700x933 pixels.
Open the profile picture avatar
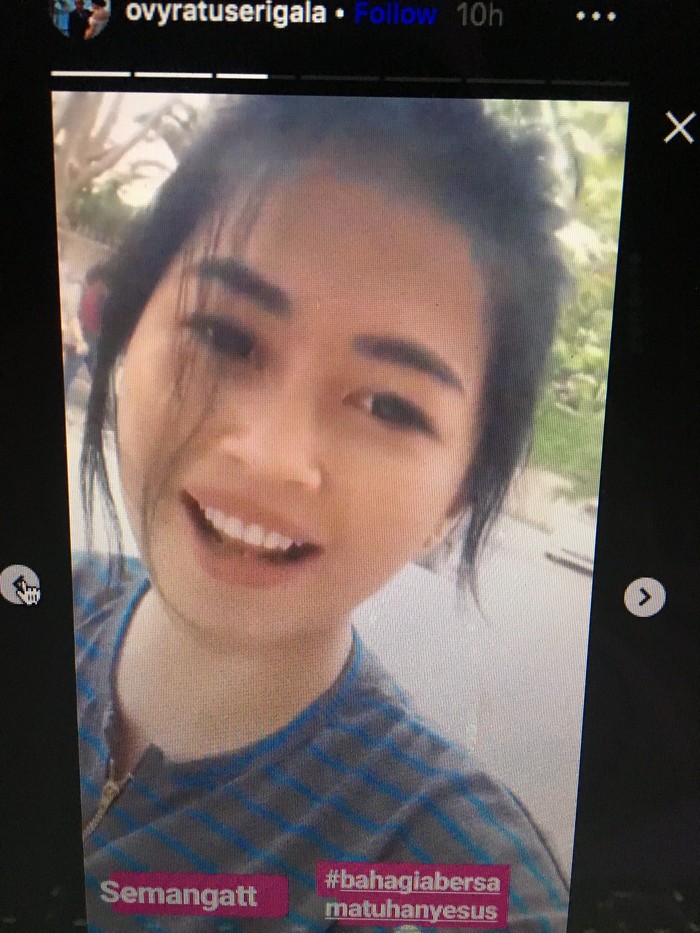pyautogui.click(x=81, y=17)
